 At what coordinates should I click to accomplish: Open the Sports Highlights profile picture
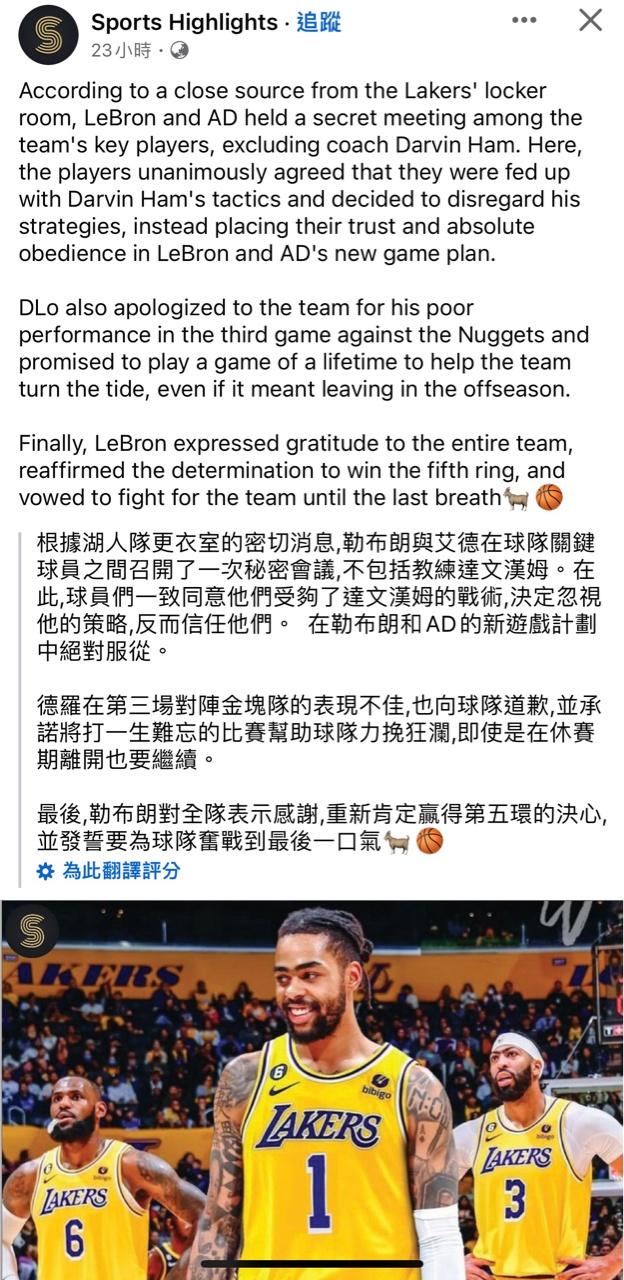point(48,34)
